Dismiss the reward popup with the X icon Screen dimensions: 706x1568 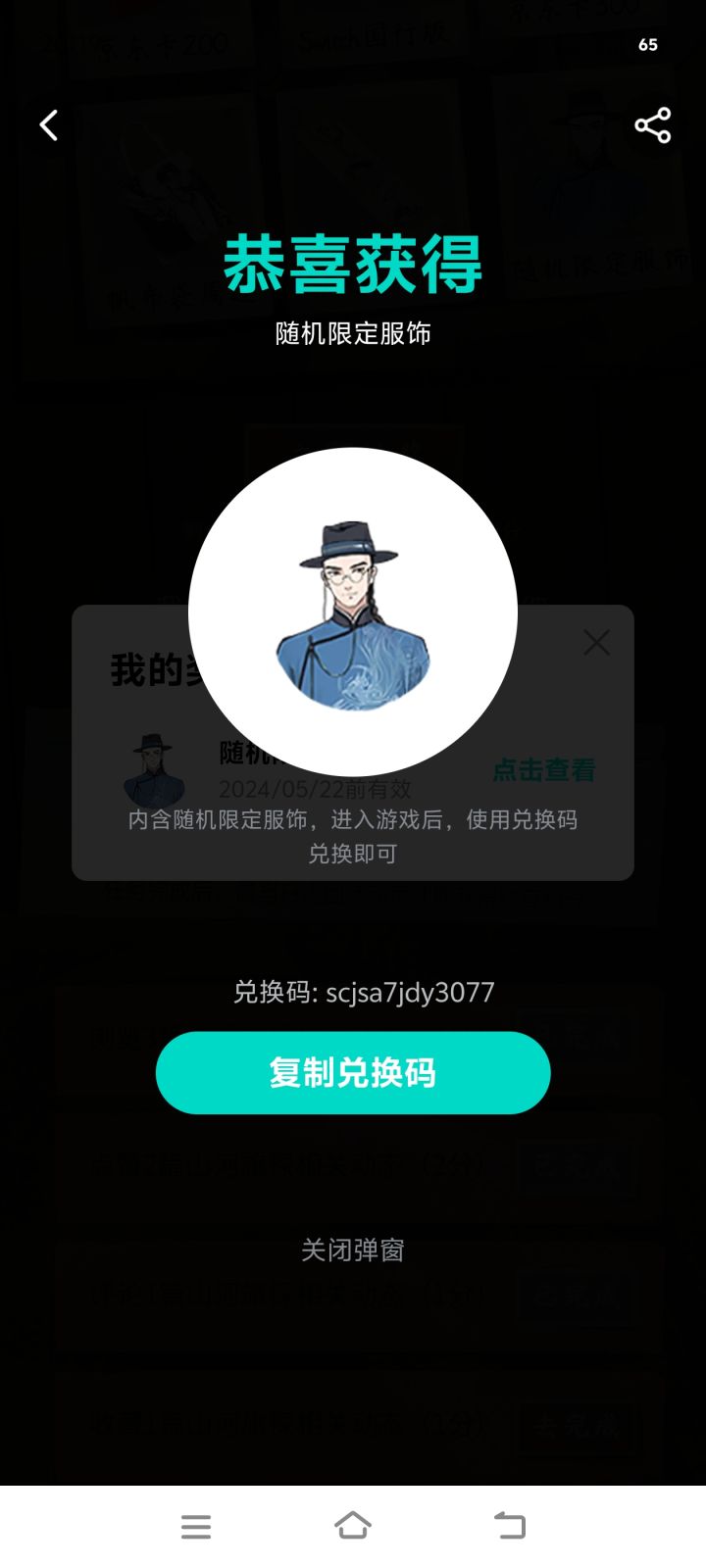click(598, 643)
